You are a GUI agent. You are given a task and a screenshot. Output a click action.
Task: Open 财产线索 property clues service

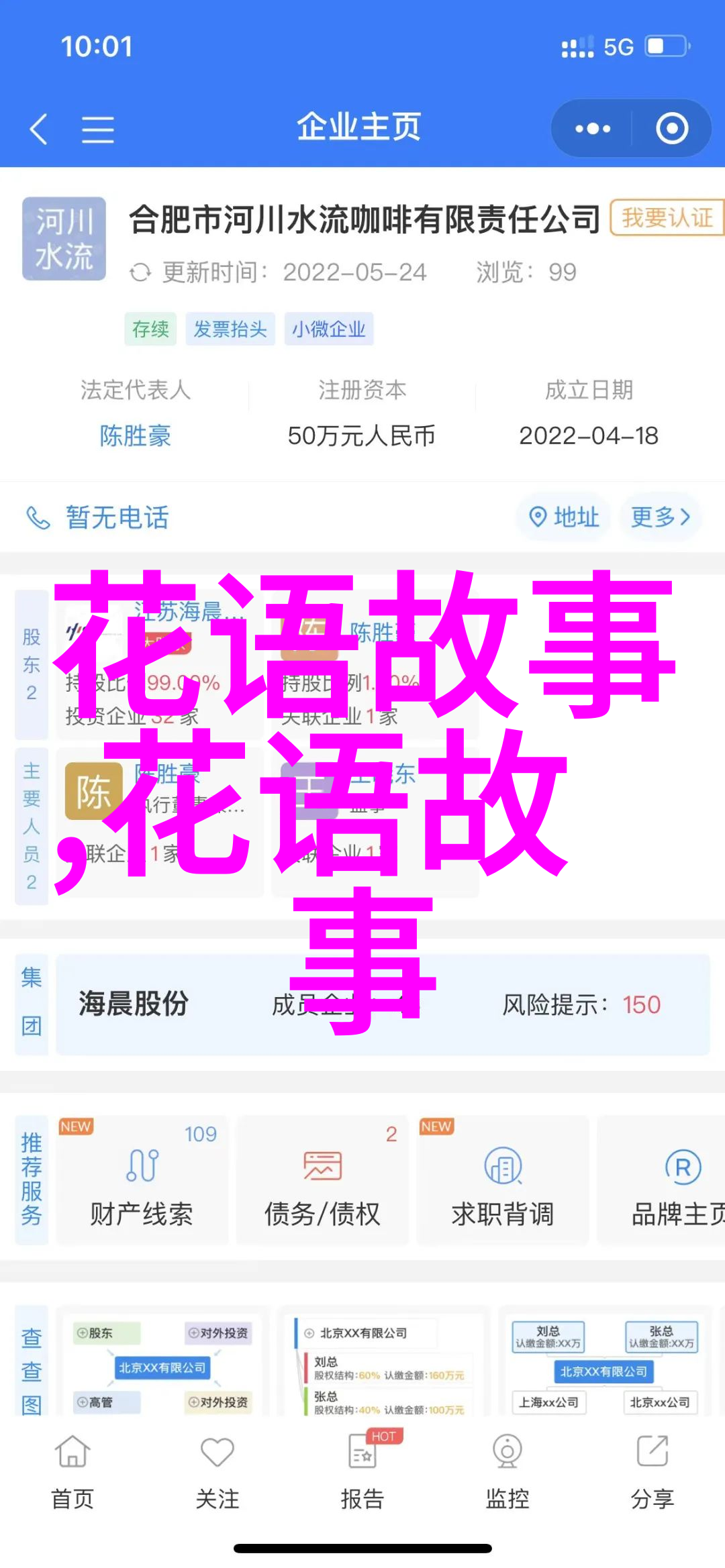(142, 1181)
